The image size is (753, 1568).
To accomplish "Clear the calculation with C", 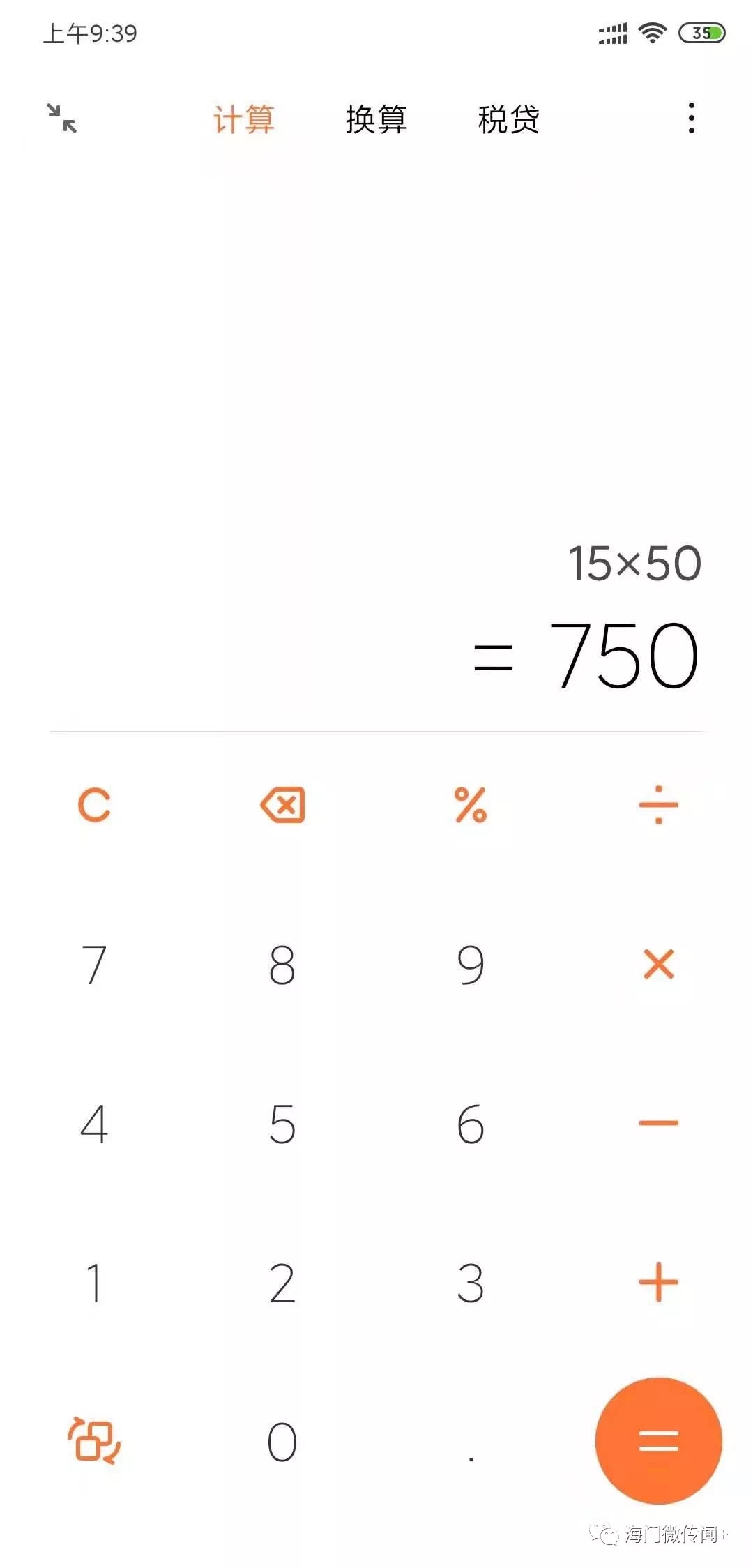I will pos(94,805).
